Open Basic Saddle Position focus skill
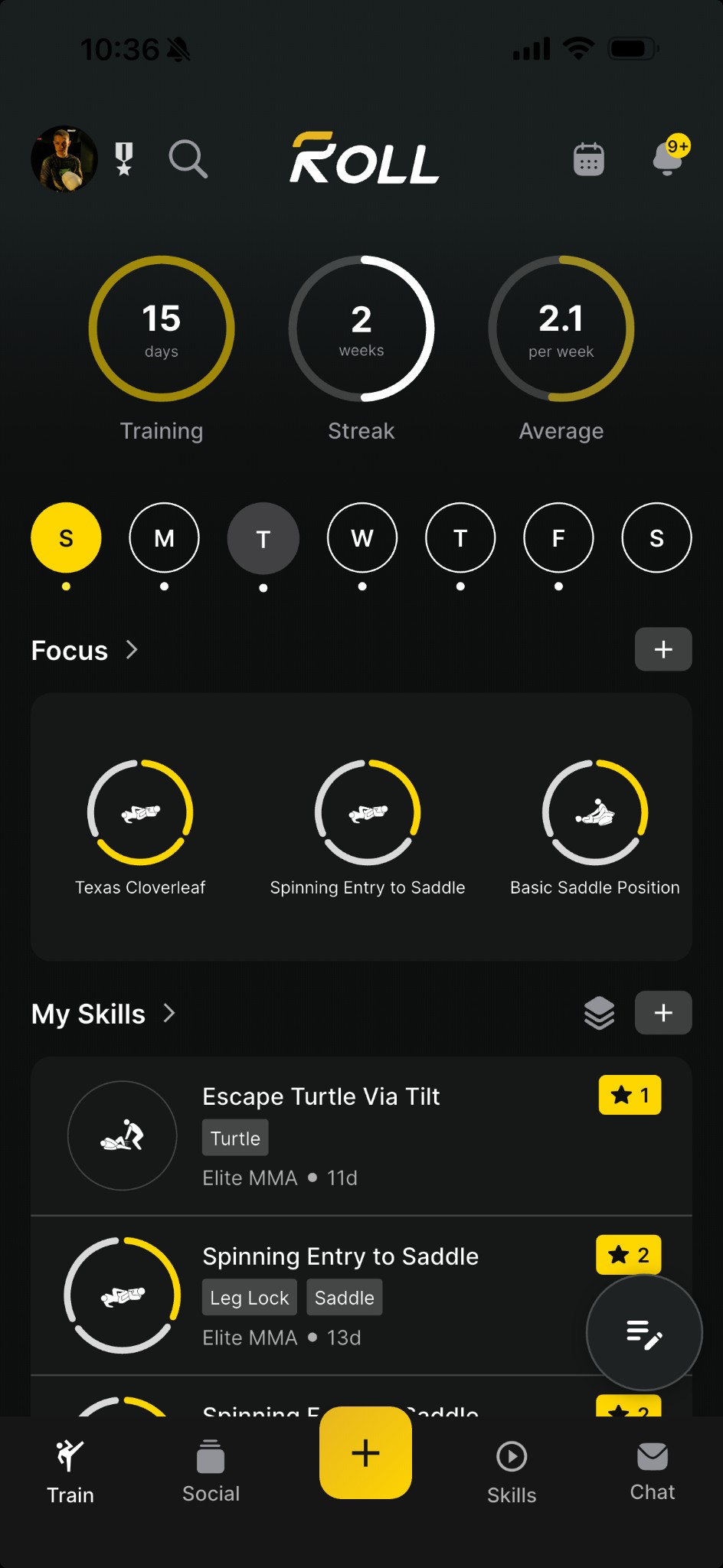Screen dimensions: 723x1568 pos(594,827)
